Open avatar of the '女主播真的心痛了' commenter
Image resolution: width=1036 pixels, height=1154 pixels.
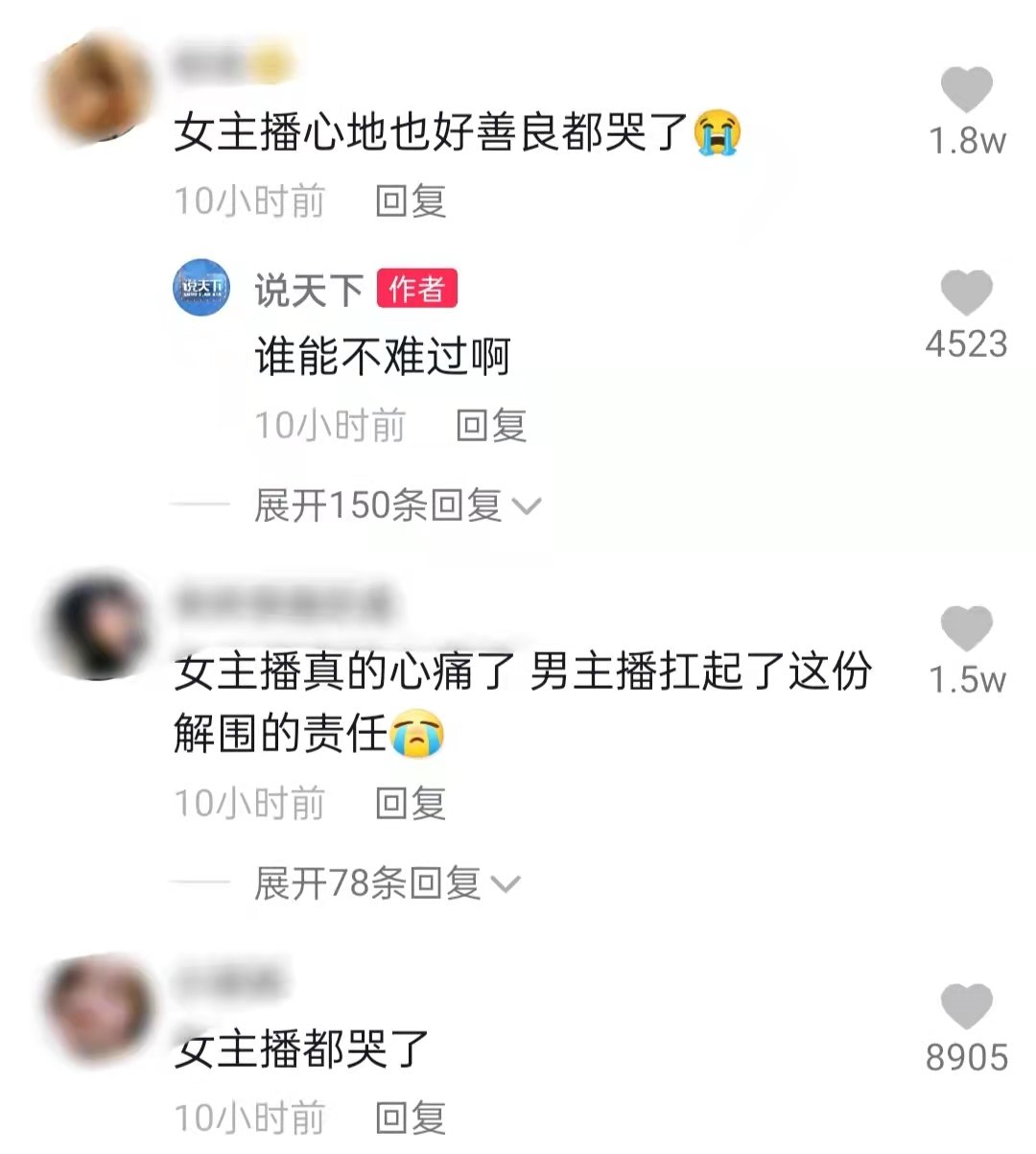pyautogui.click(x=99, y=628)
